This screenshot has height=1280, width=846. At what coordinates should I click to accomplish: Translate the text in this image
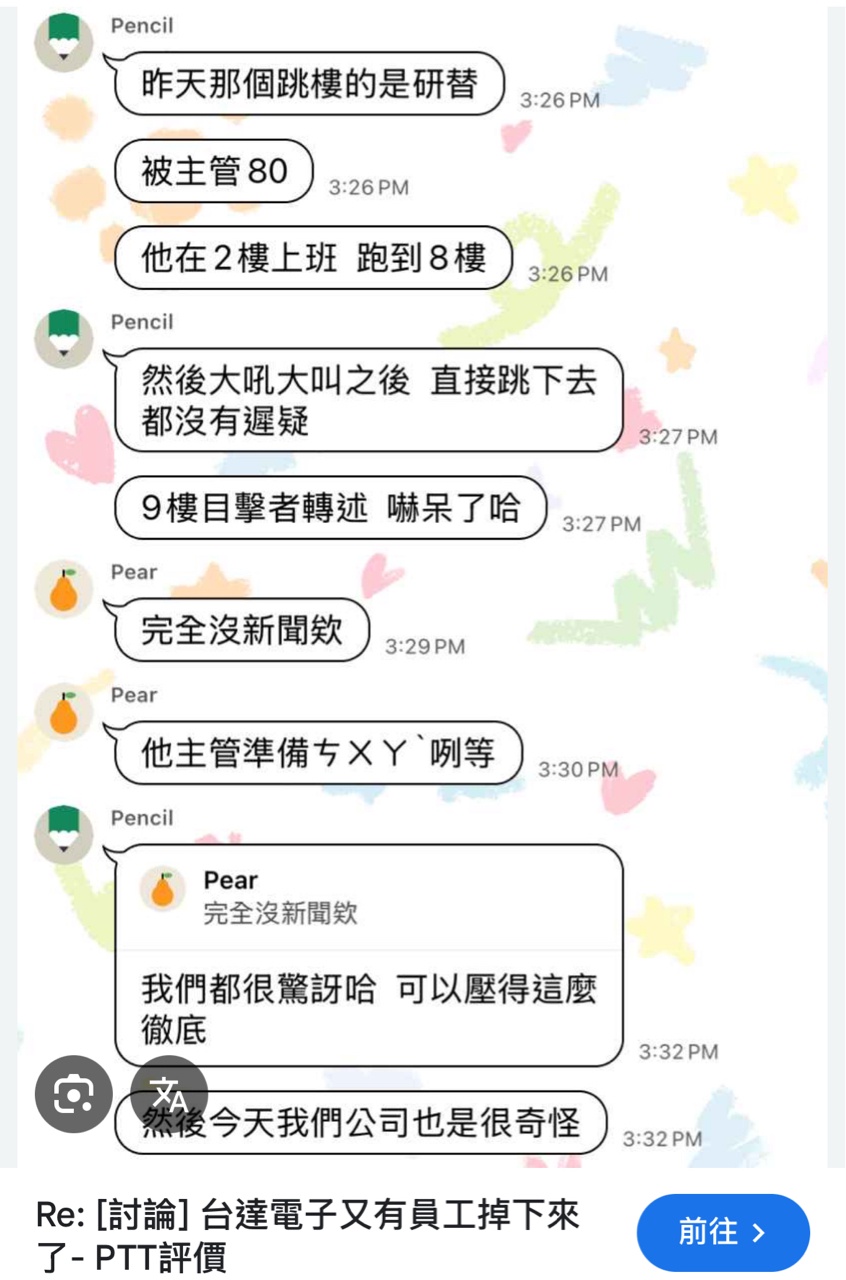coord(168,1092)
